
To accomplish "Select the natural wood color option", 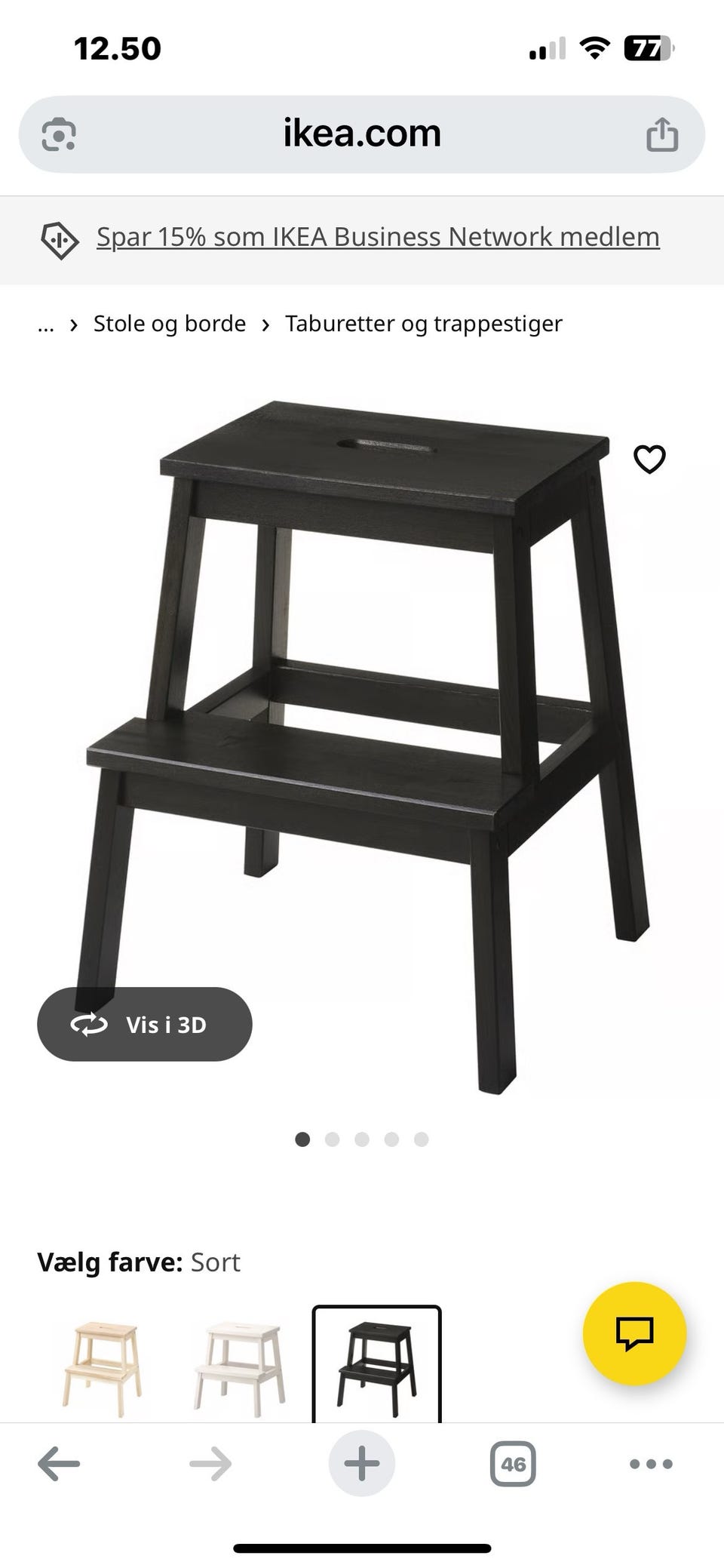I will coord(103,1364).
